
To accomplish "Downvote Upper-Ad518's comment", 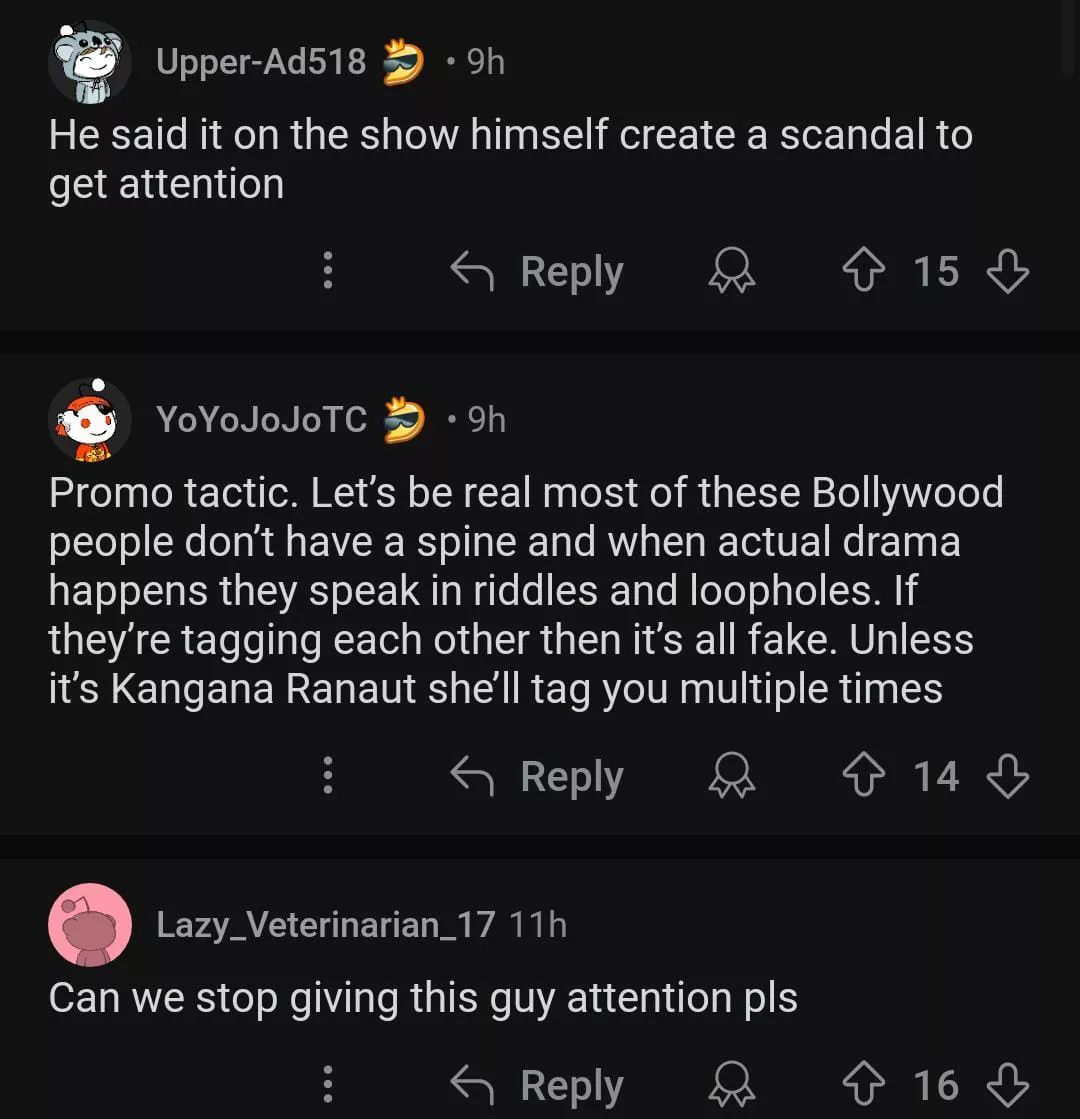I will [x=1007, y=271].
